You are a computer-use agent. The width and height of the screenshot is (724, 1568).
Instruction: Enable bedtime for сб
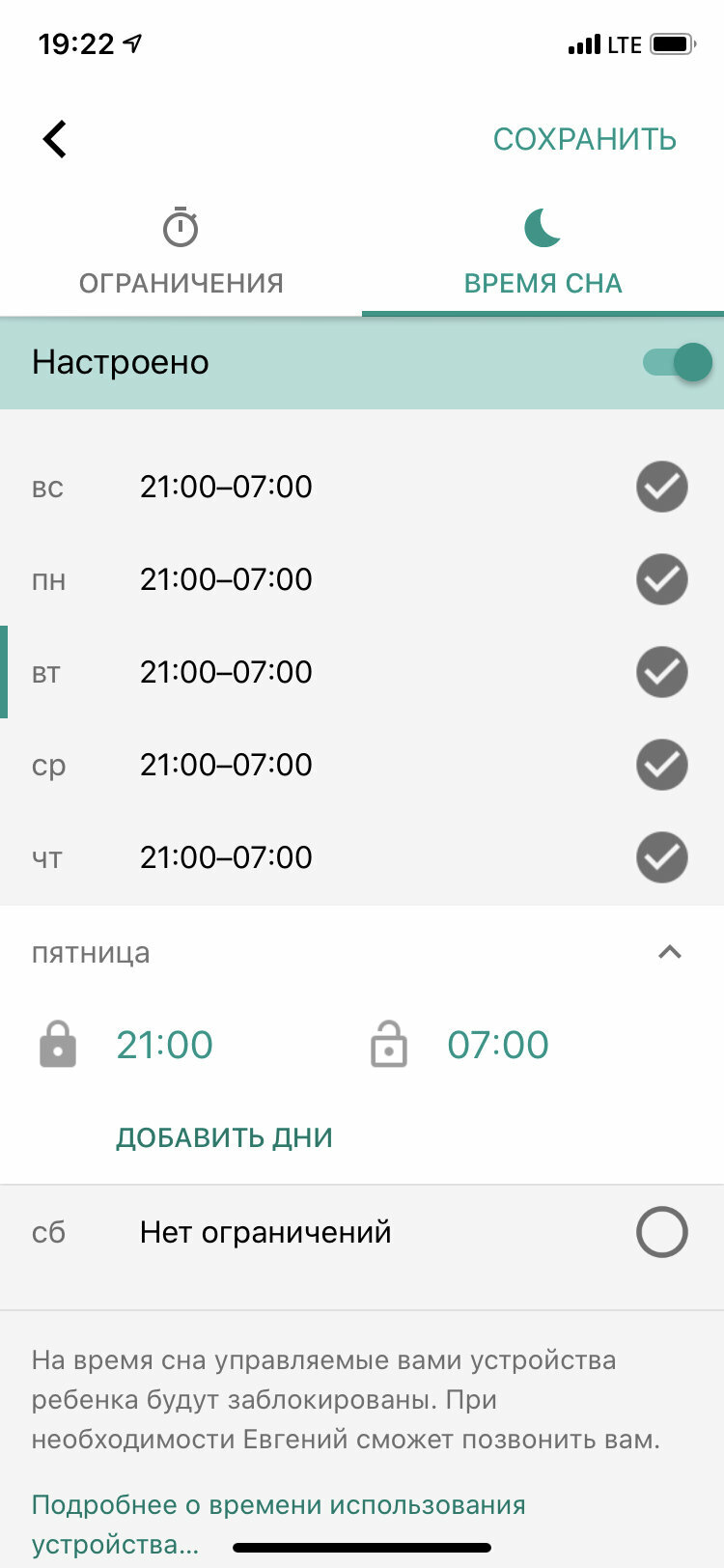(x=662, y=1232)
